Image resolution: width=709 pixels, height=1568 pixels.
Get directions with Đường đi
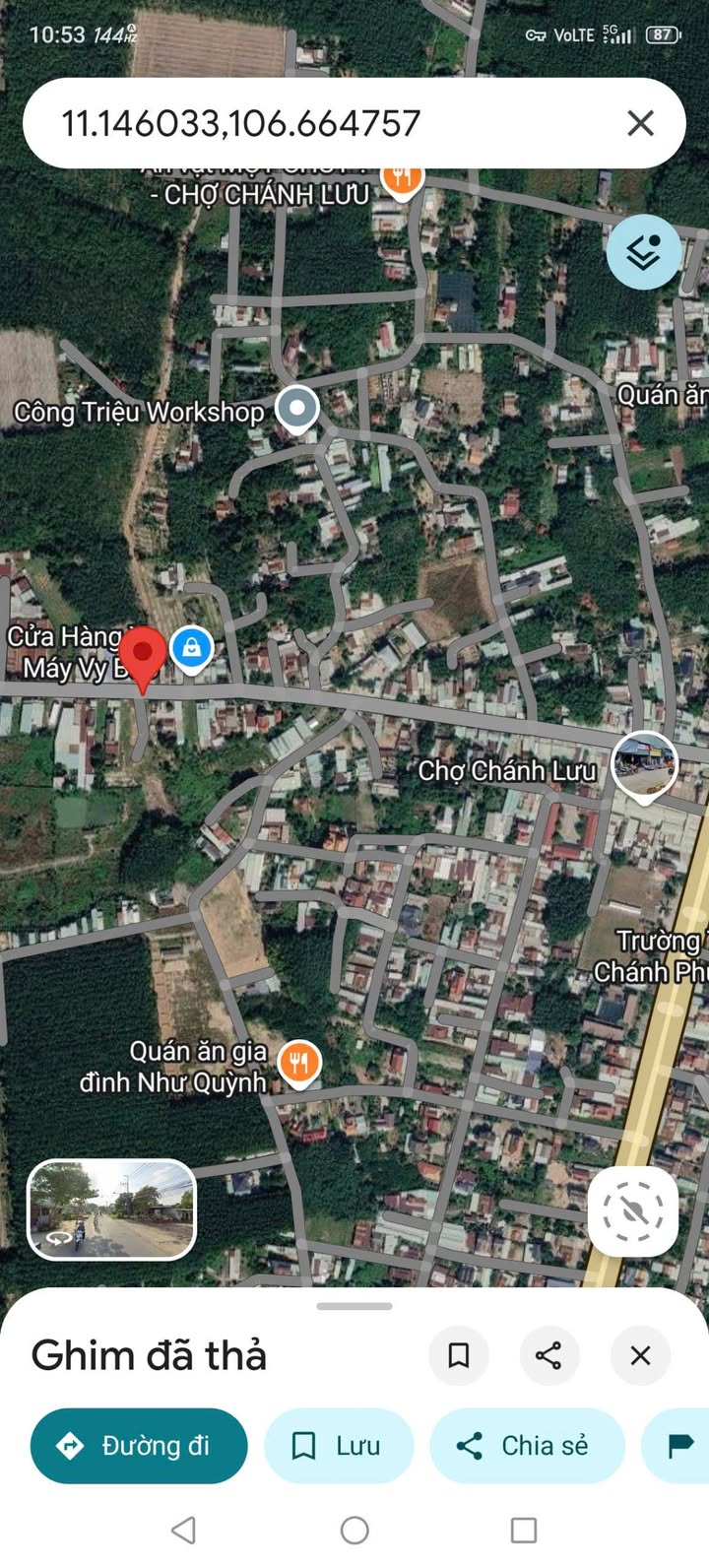tap(139, 1445)
